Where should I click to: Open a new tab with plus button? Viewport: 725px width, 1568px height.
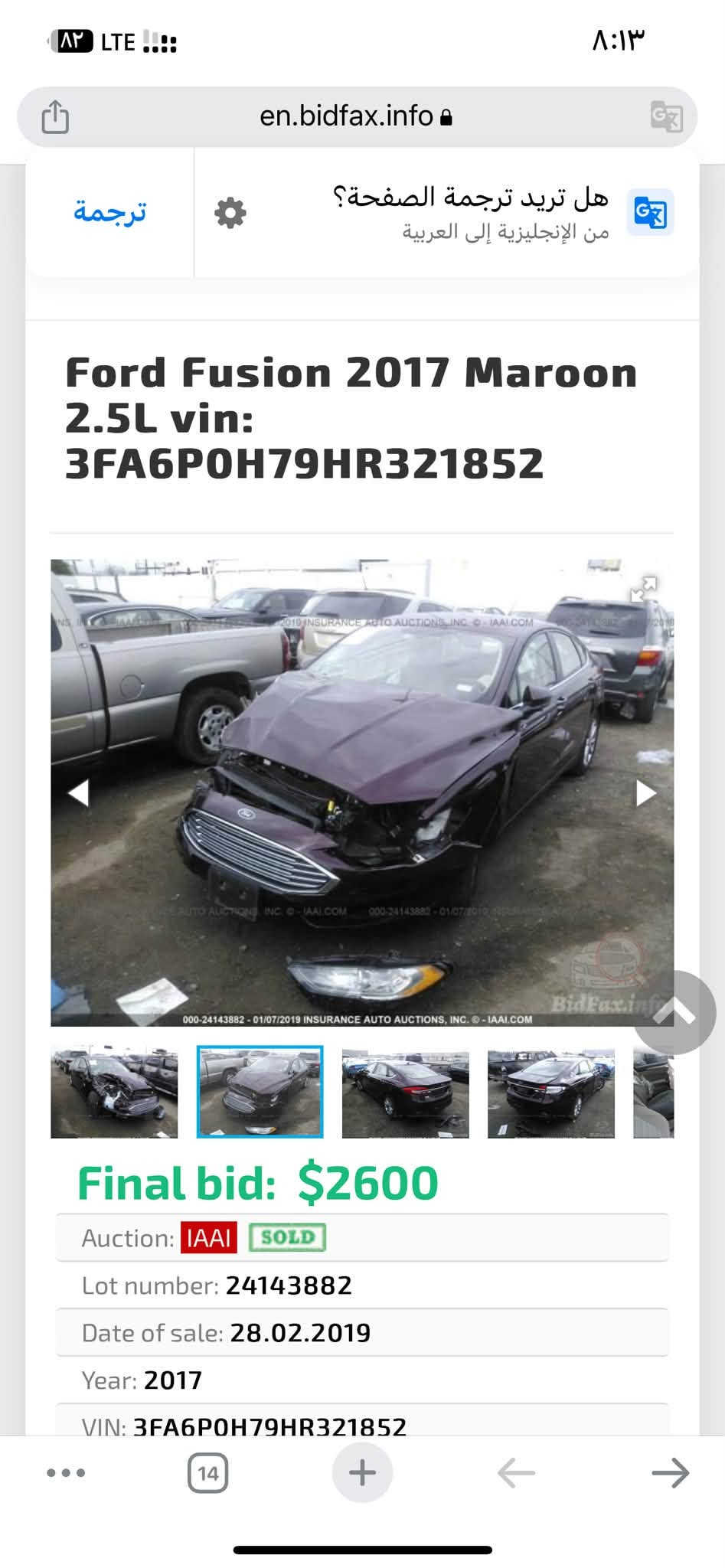click(x=362, y=1472)
